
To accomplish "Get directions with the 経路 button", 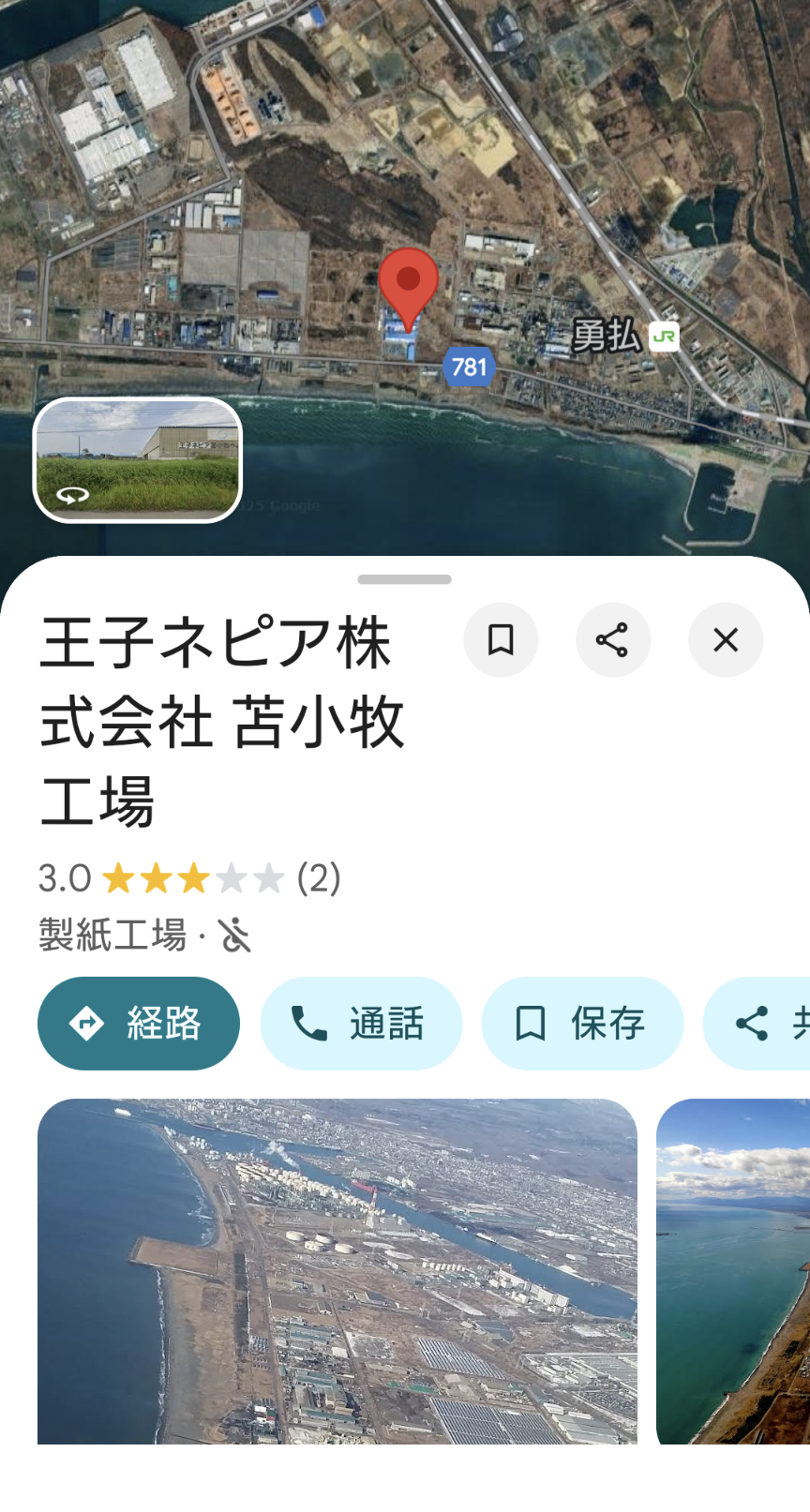I will pyautogui.click(x=139, y=1023).
